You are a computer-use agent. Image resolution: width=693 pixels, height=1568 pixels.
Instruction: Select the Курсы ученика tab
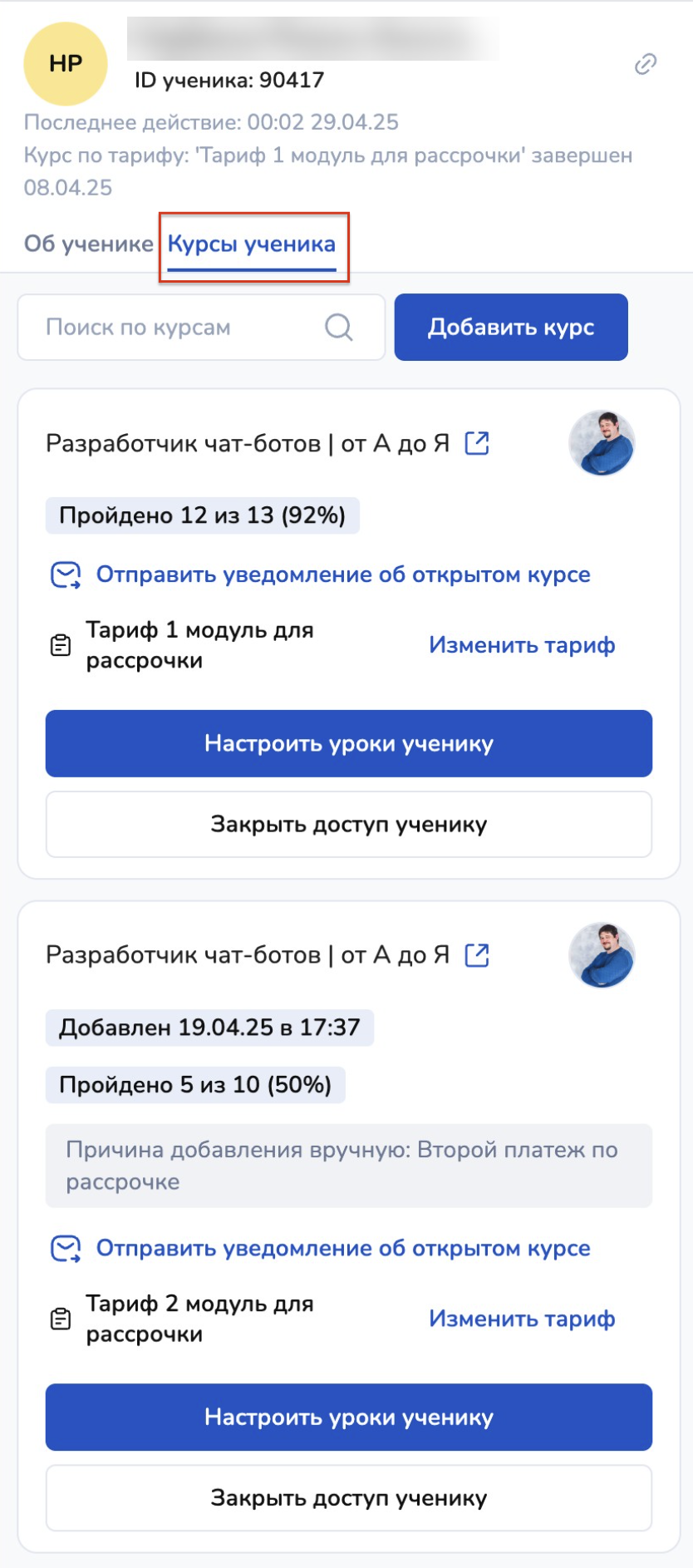point(251,244)
